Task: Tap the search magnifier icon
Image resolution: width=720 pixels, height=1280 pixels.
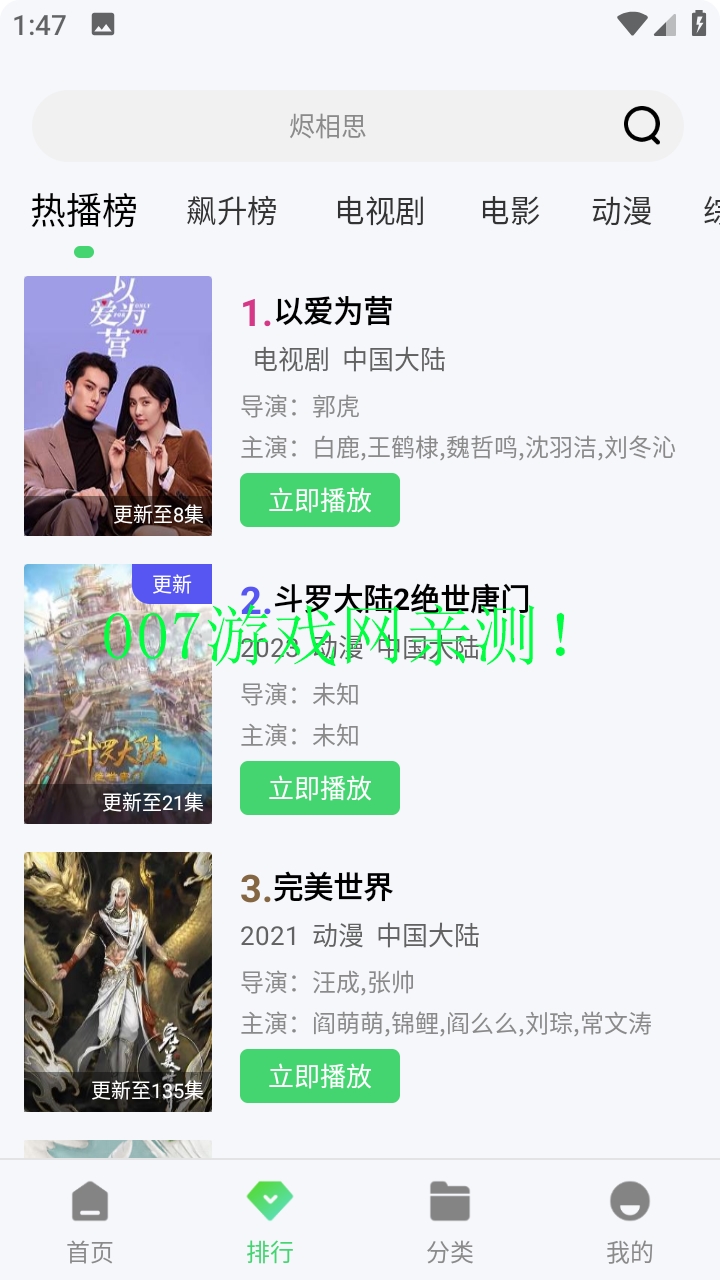Action: (x=640, y=126)
